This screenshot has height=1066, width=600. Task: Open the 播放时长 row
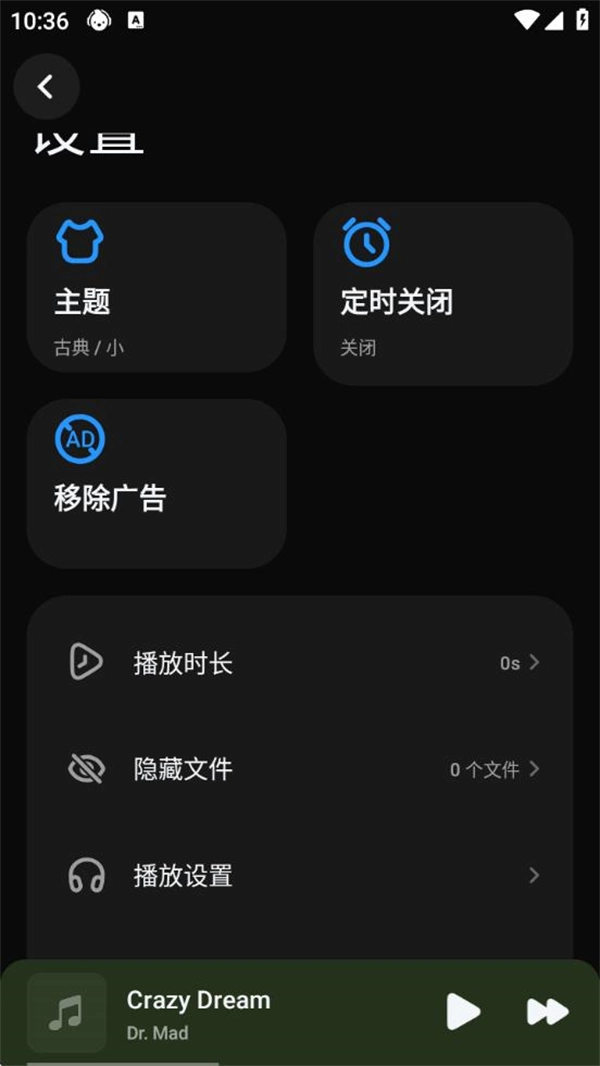[x=300, y=663]
